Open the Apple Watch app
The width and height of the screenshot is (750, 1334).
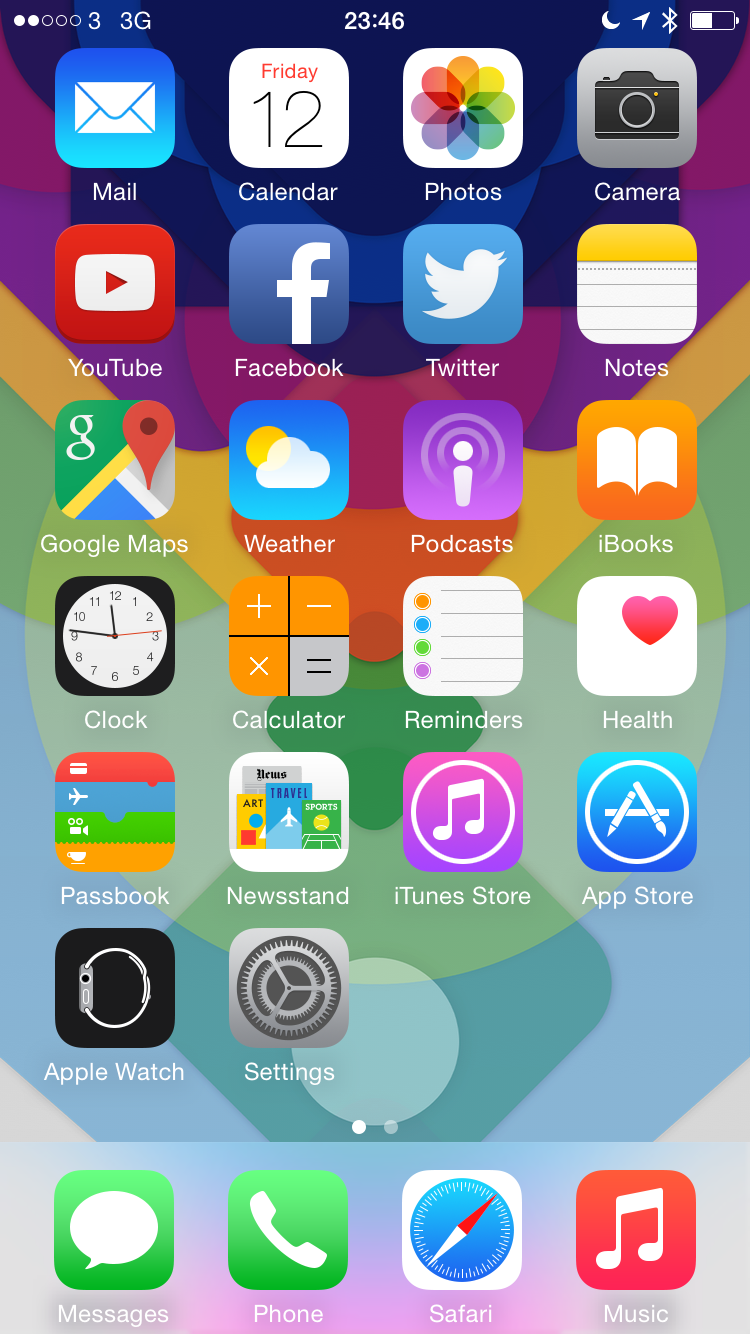pos(115,988)
